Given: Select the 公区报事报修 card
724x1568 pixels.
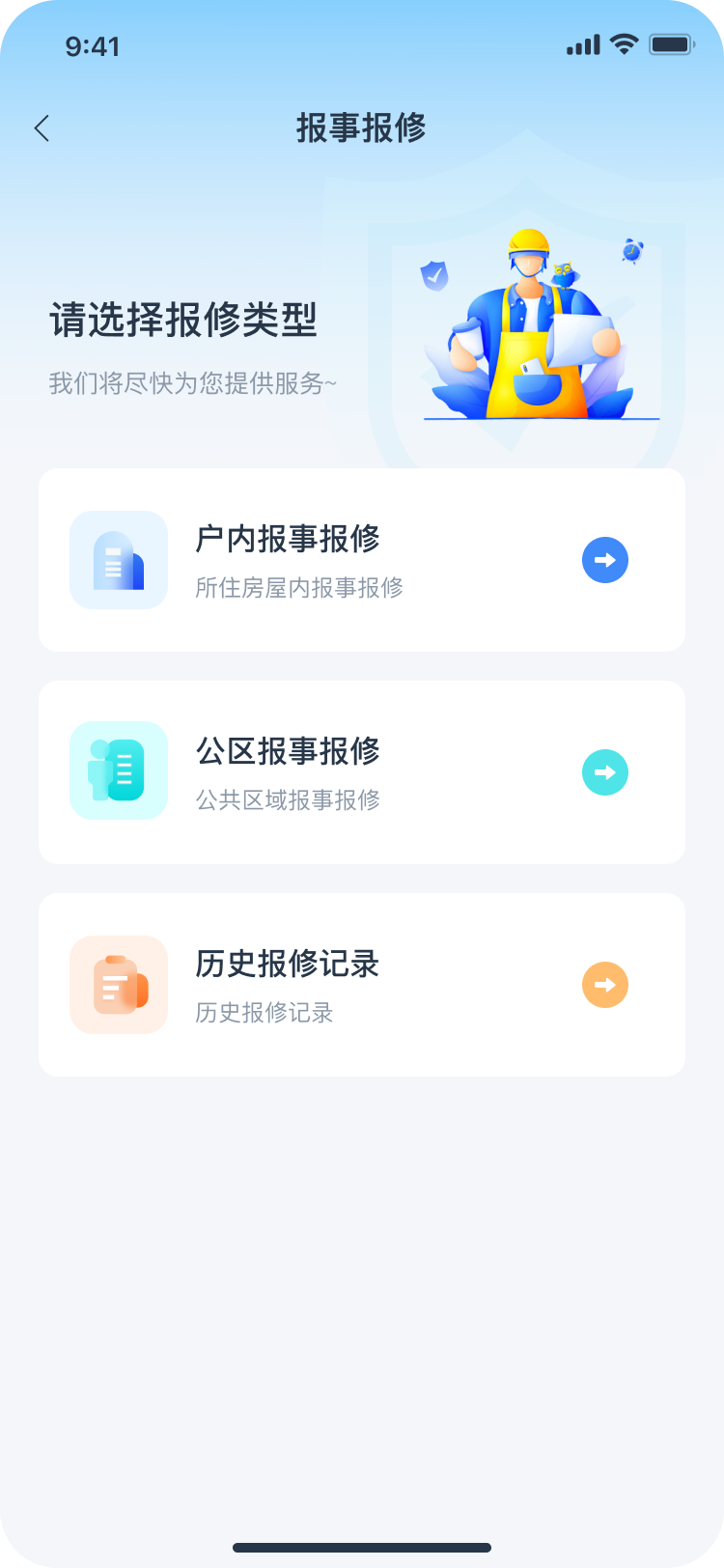Looking at the screenshot, I should pyautogui.click(x=362, y=770).
